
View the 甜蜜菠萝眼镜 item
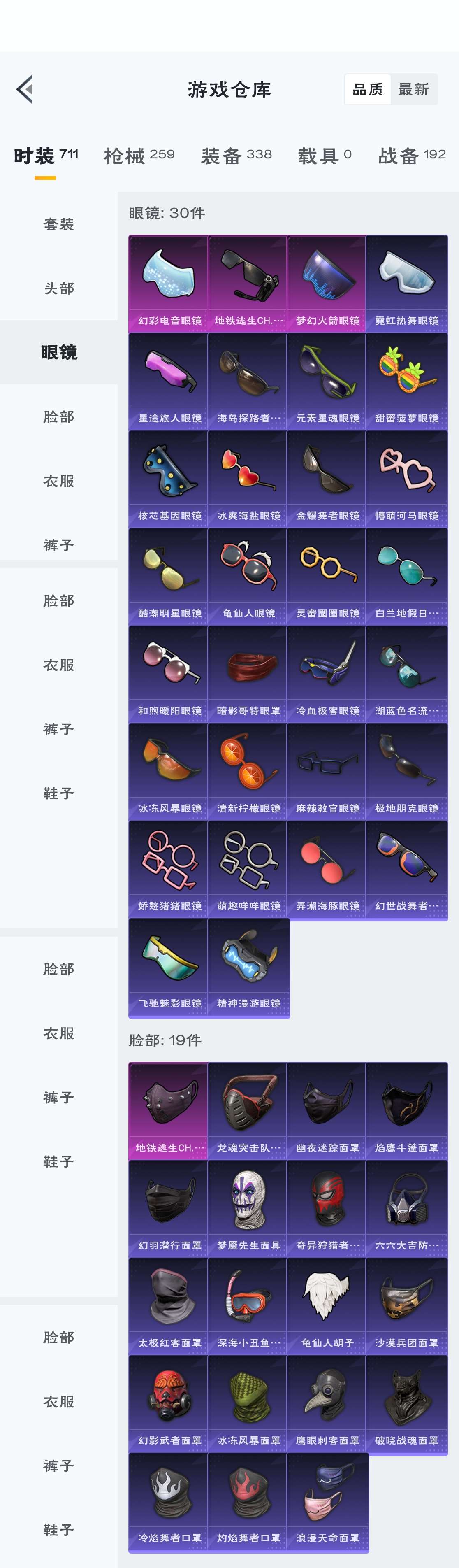[x=406, y=381]
